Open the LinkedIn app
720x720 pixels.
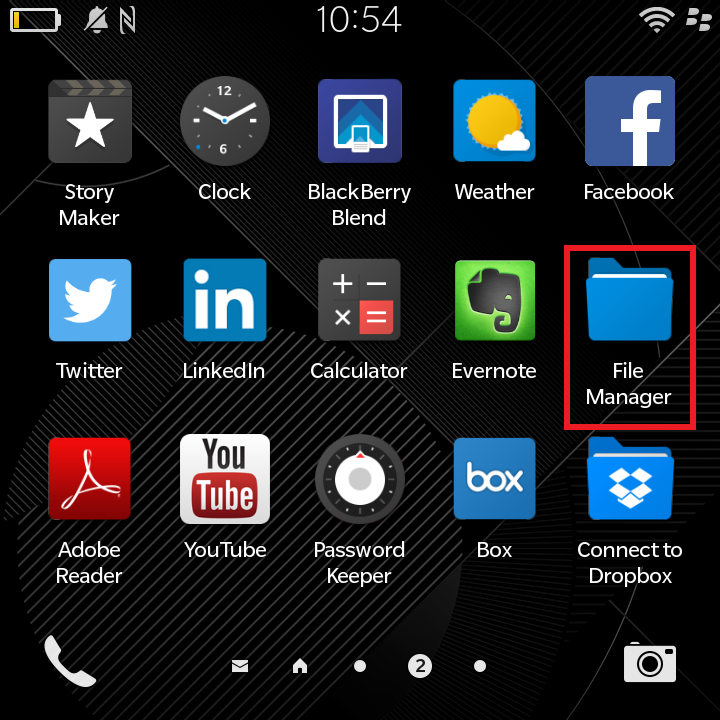224,301
